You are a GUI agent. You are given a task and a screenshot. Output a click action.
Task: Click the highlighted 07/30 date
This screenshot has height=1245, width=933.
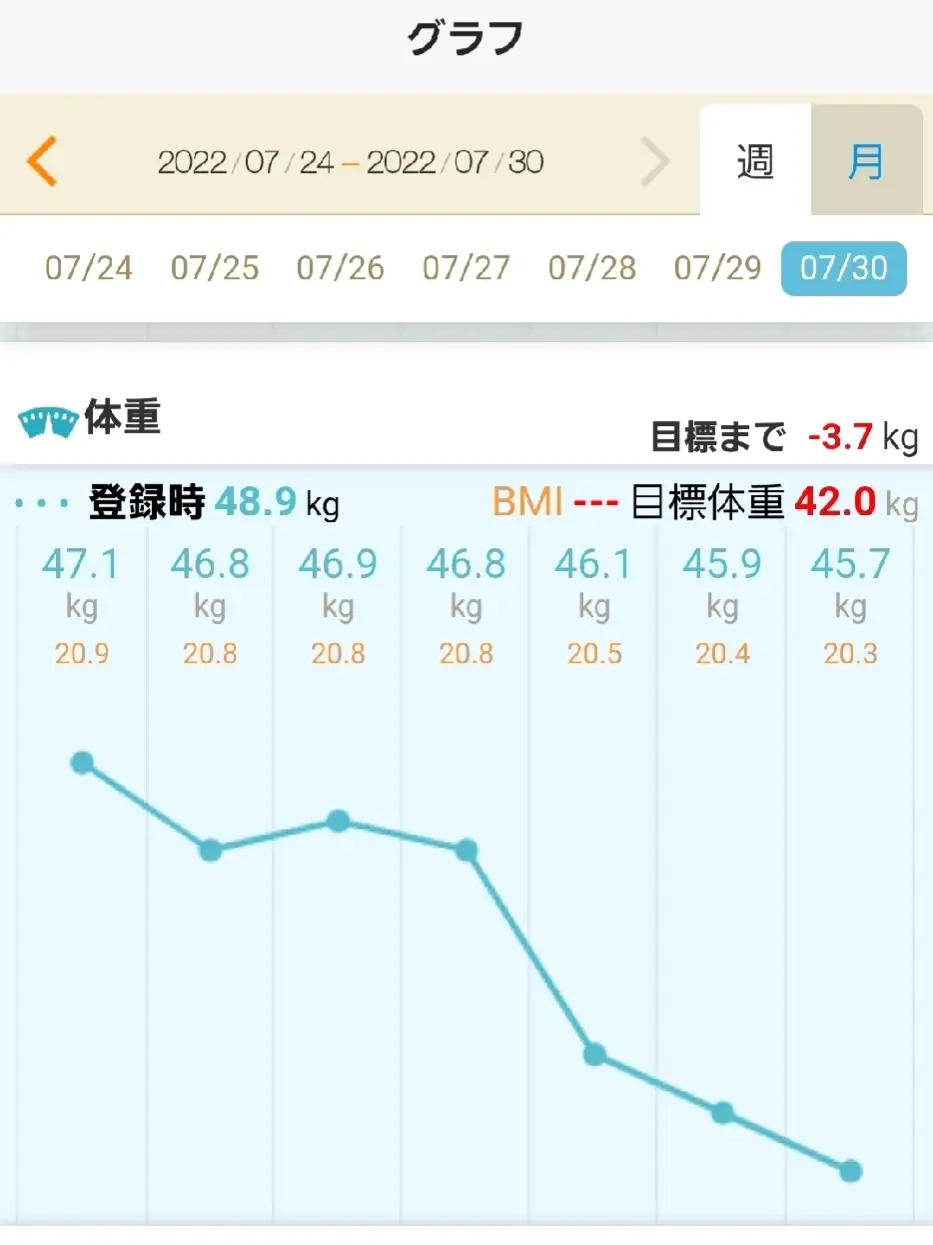pos(843,267)
